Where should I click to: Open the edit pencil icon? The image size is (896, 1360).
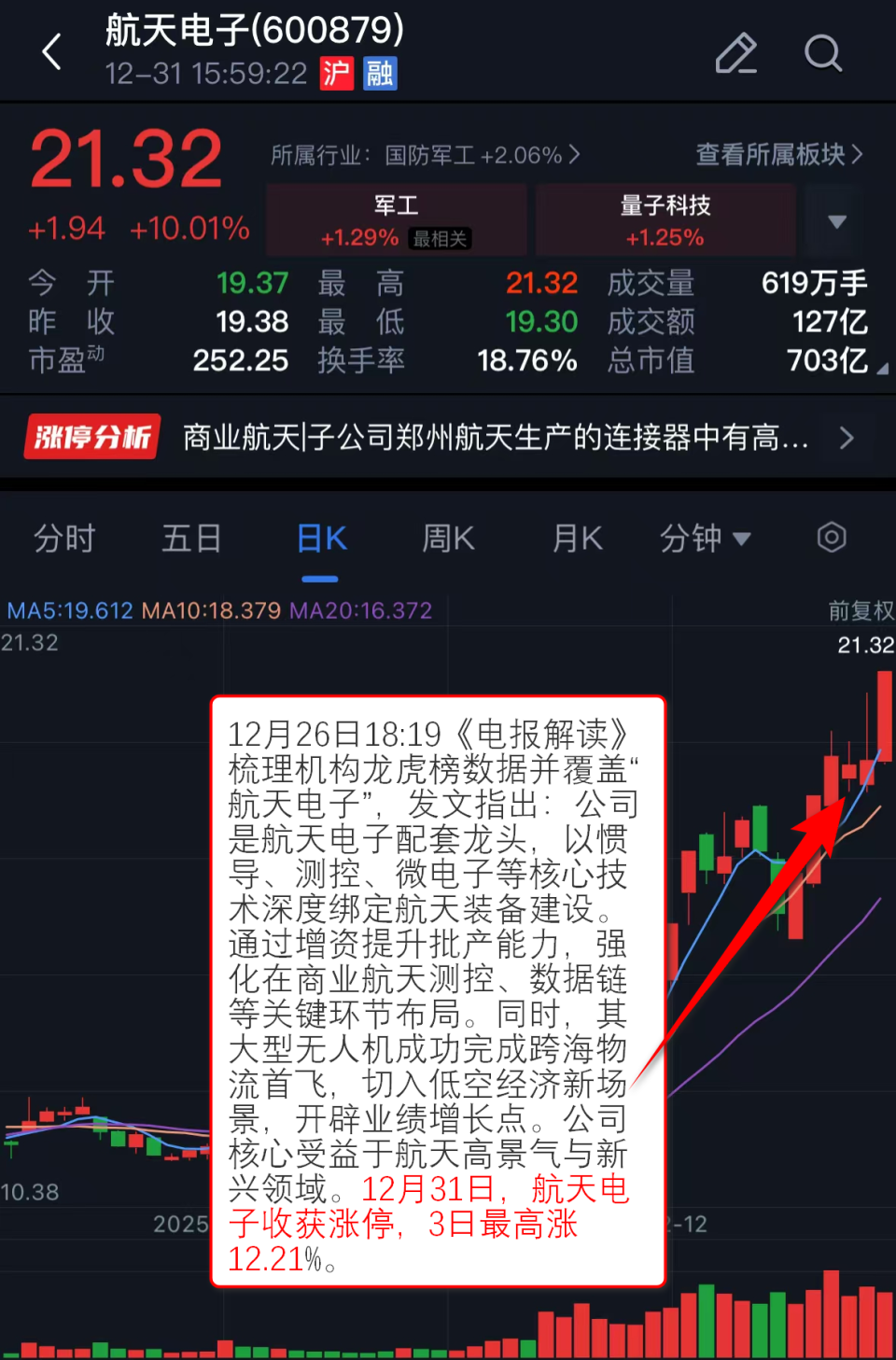coord(736,53)
